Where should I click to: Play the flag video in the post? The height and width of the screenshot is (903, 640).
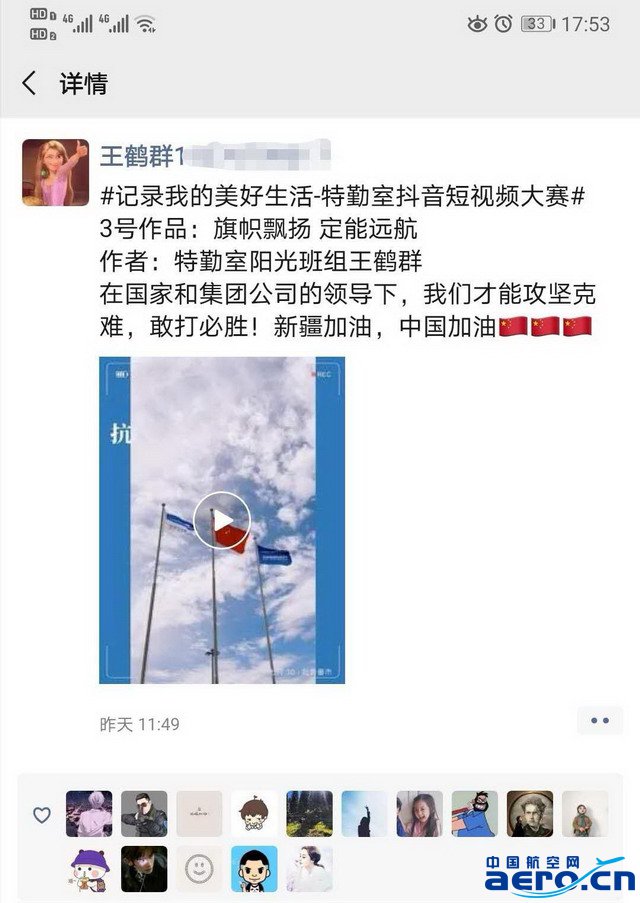[221, 520]
